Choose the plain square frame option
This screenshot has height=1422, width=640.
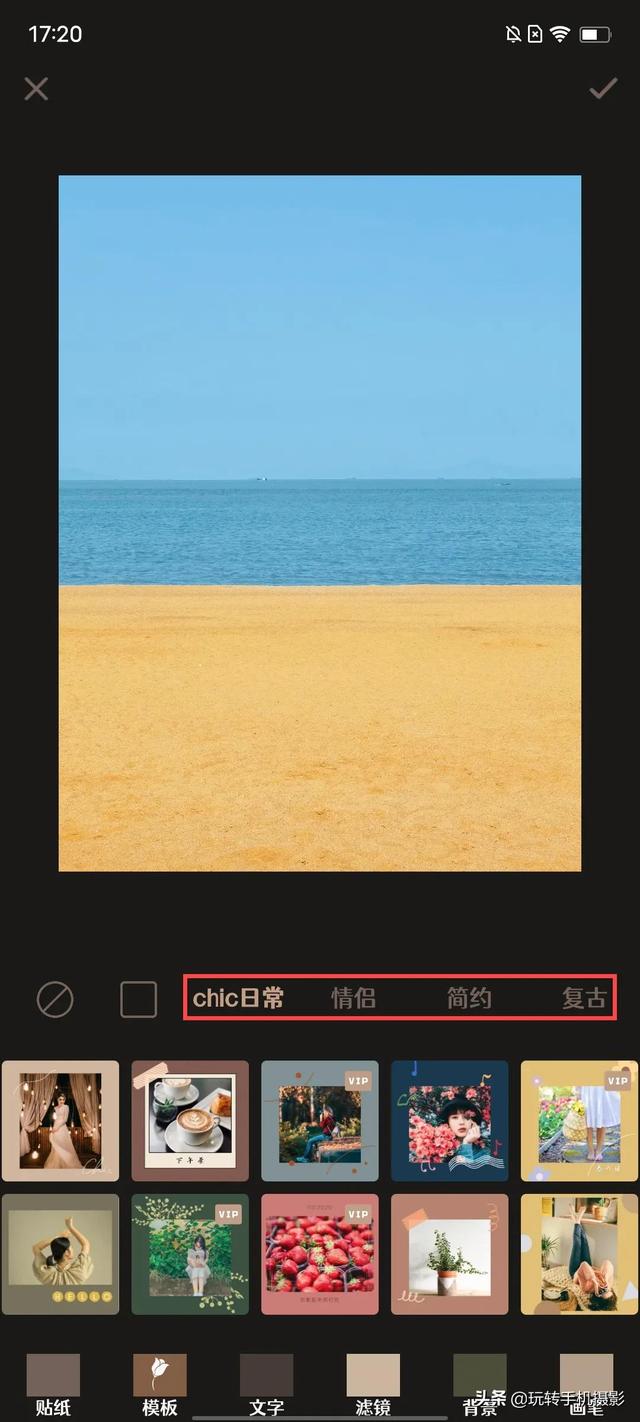point(139,999)
